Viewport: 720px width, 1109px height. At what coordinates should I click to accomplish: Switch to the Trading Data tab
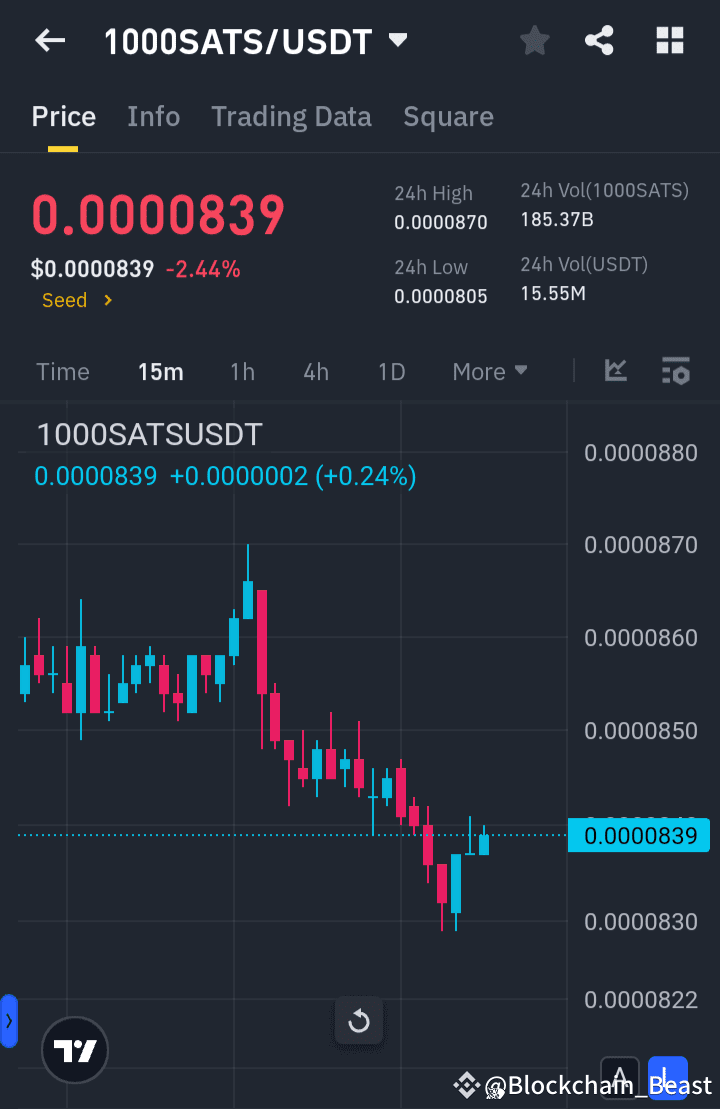291,116
